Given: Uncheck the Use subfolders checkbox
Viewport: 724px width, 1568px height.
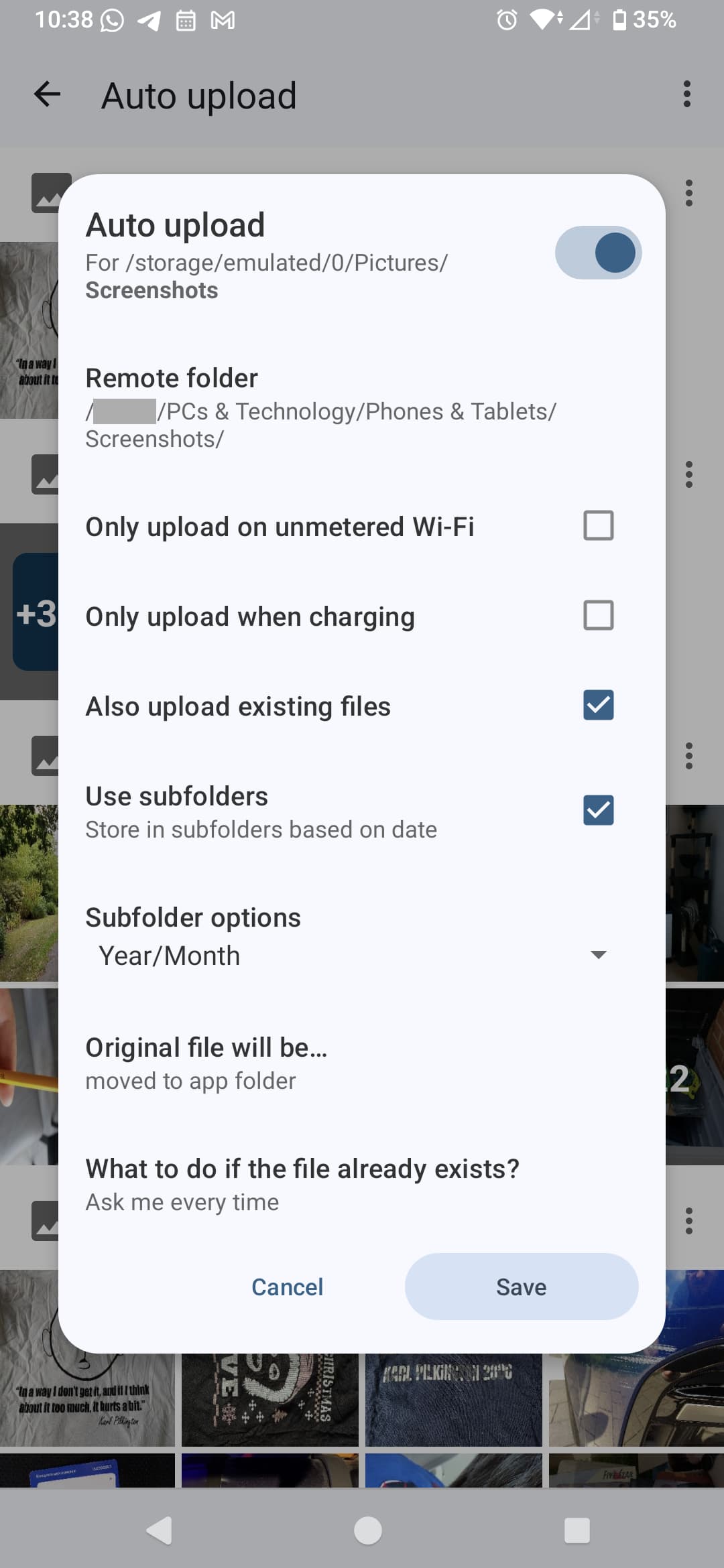Looking at the screenshot, I should [x=598, y=810].
